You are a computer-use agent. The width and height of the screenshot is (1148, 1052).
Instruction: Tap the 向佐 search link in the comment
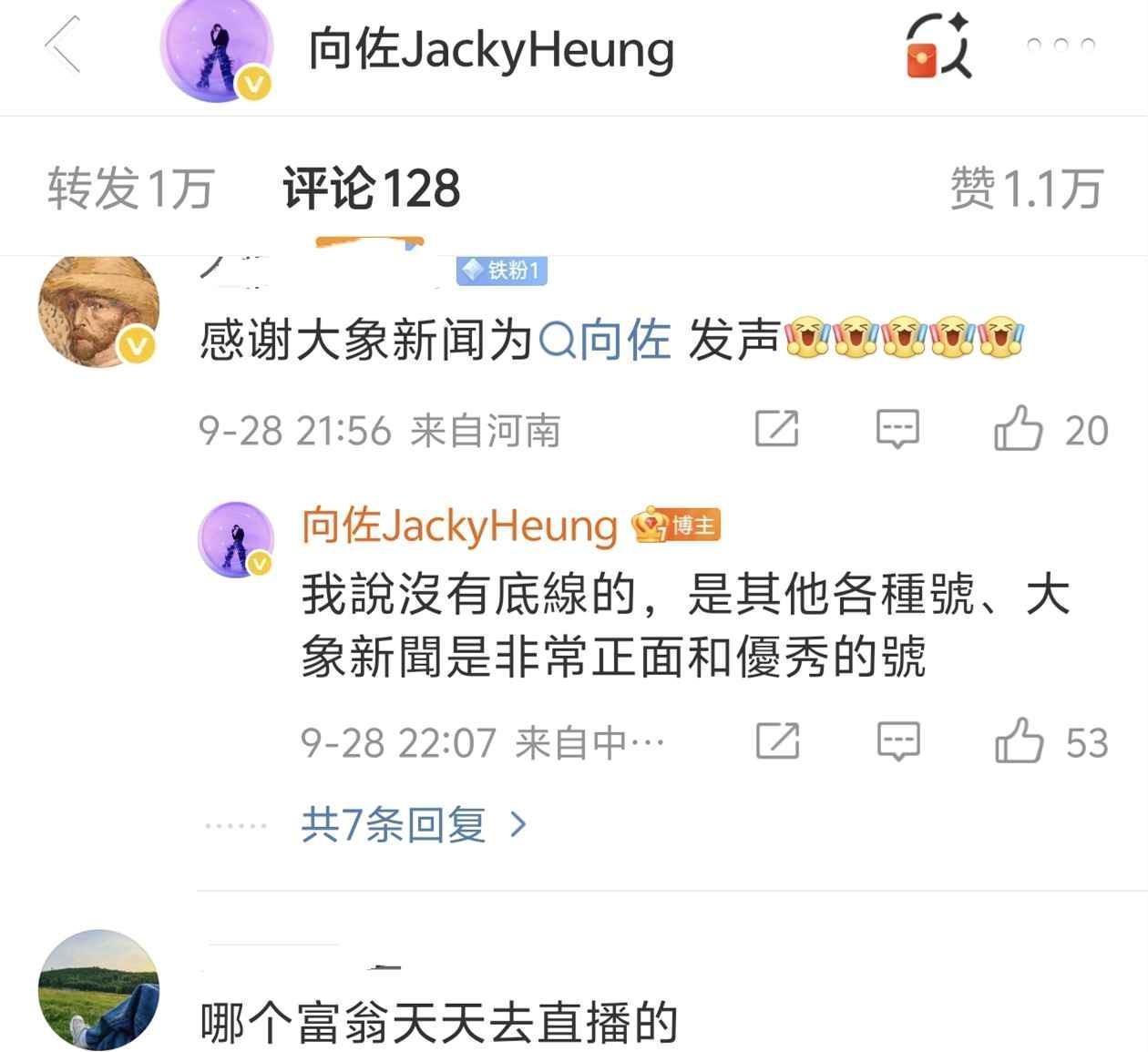pyautogui.click(x=606, y=342)
